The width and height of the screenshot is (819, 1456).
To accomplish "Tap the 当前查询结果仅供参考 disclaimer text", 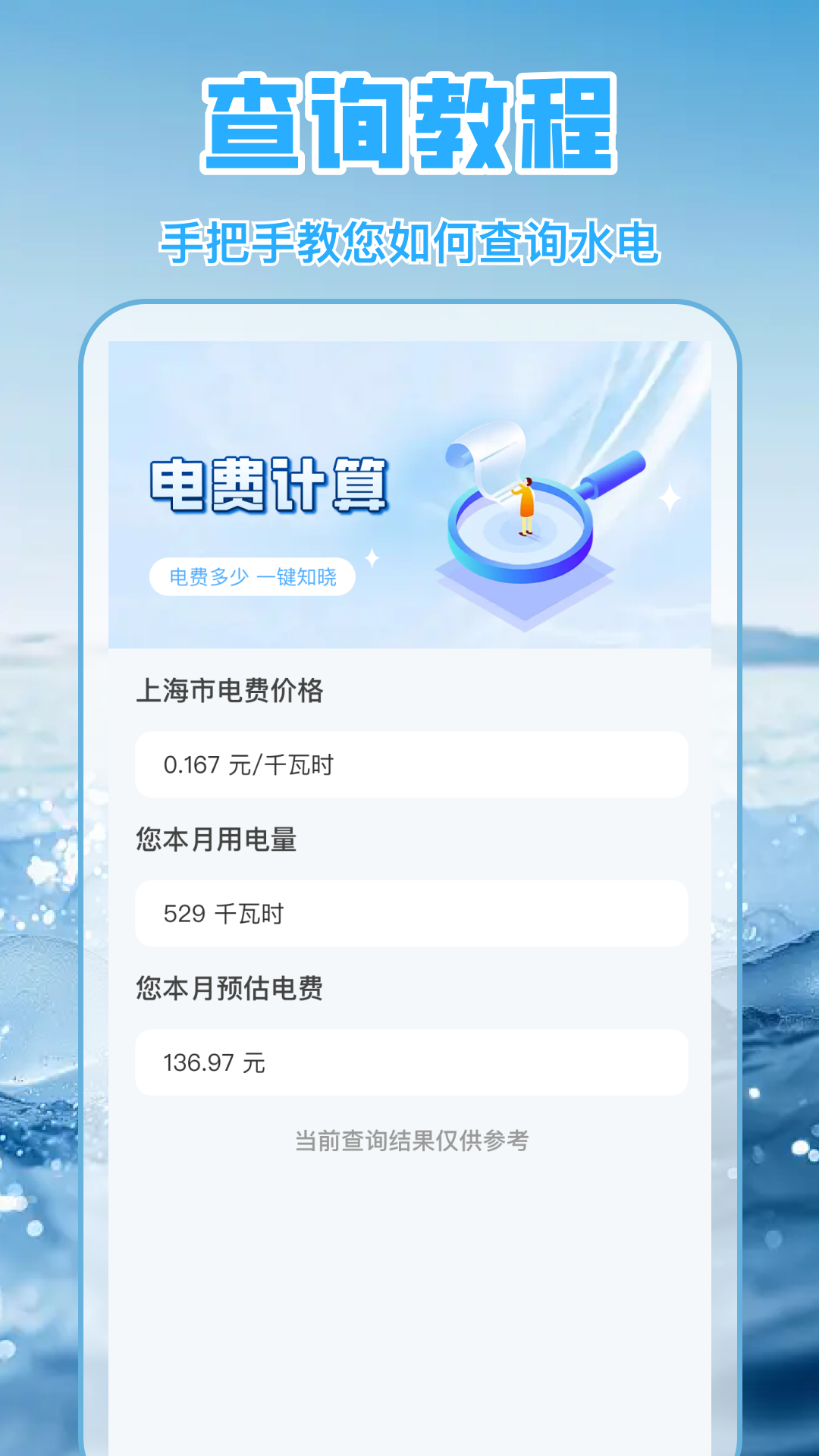I will coord(413,1138).
